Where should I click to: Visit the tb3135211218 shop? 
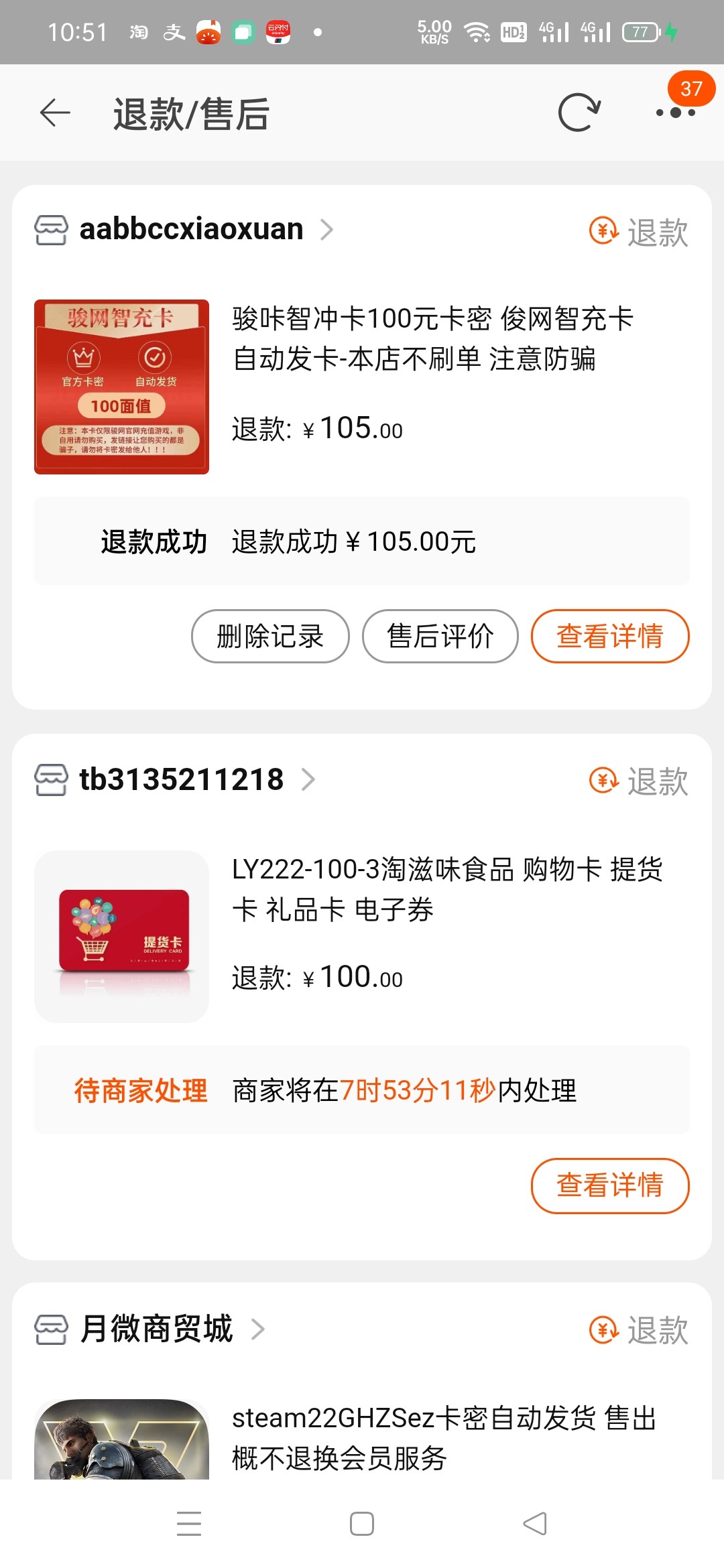click(182, 779)
